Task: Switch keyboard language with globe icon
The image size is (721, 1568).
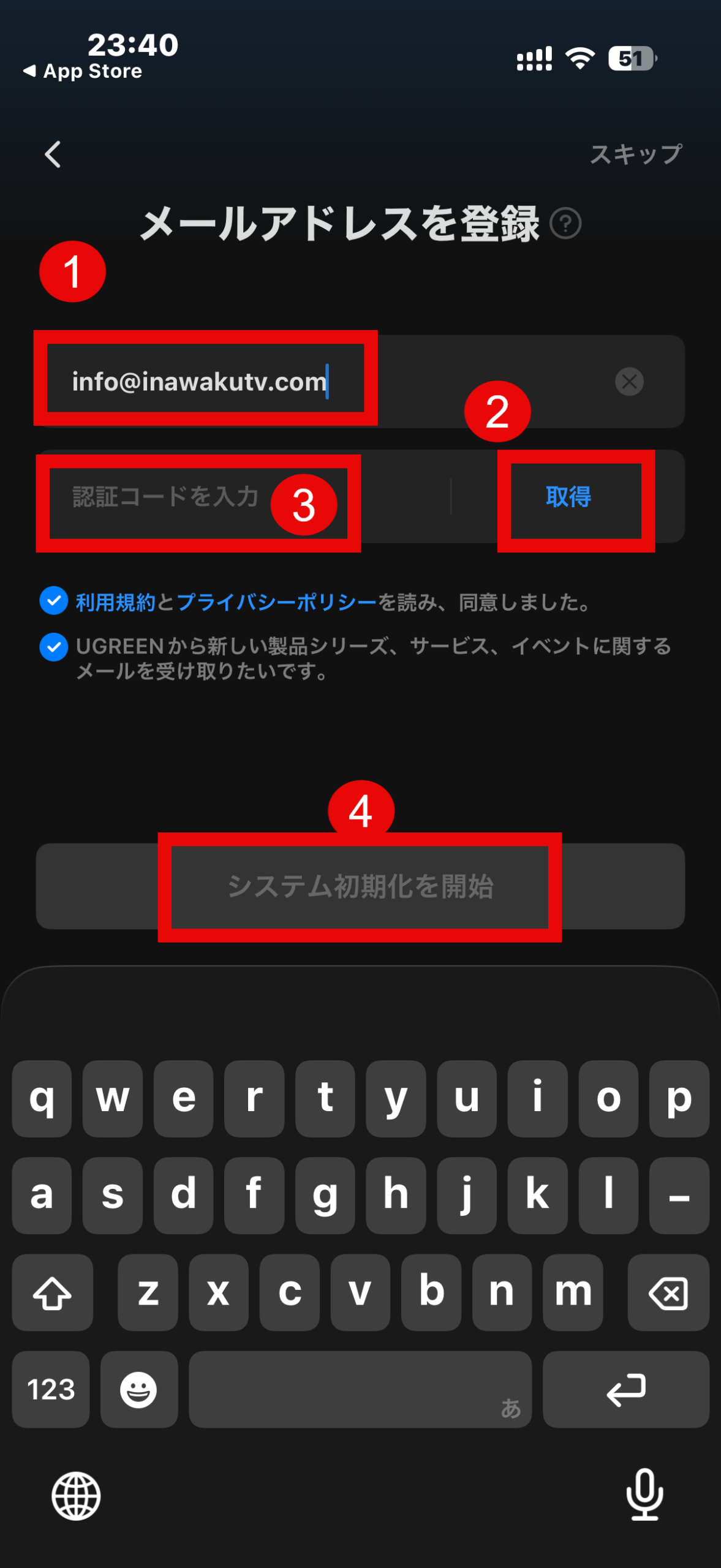Action: 76,1496
